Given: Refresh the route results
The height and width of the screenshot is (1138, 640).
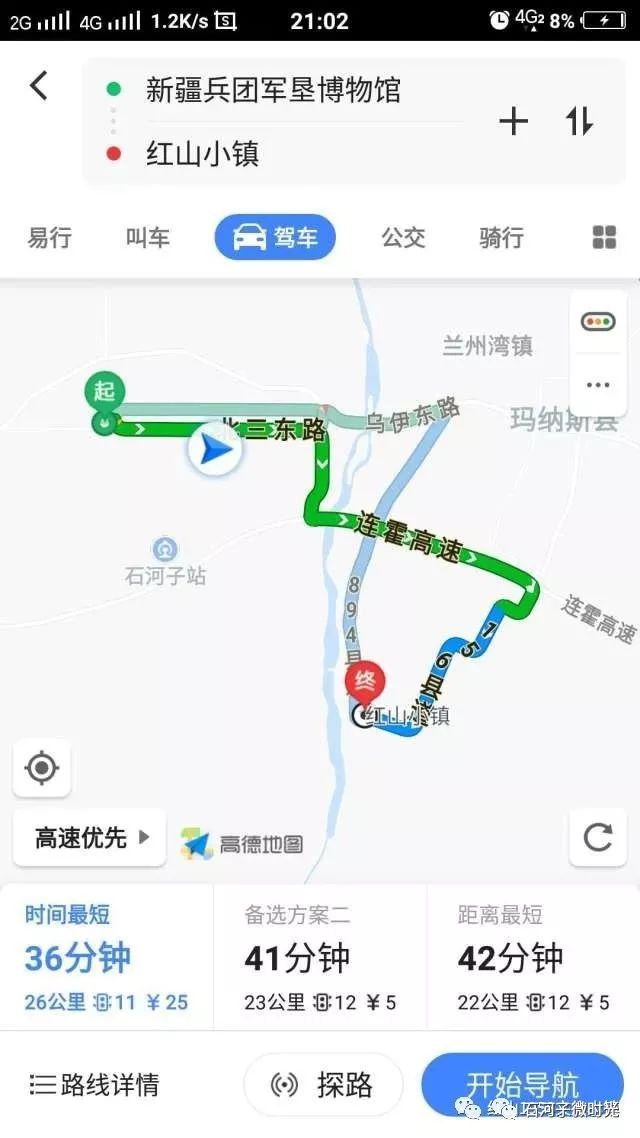Looking at the screenshot, I should pos(598,837).
